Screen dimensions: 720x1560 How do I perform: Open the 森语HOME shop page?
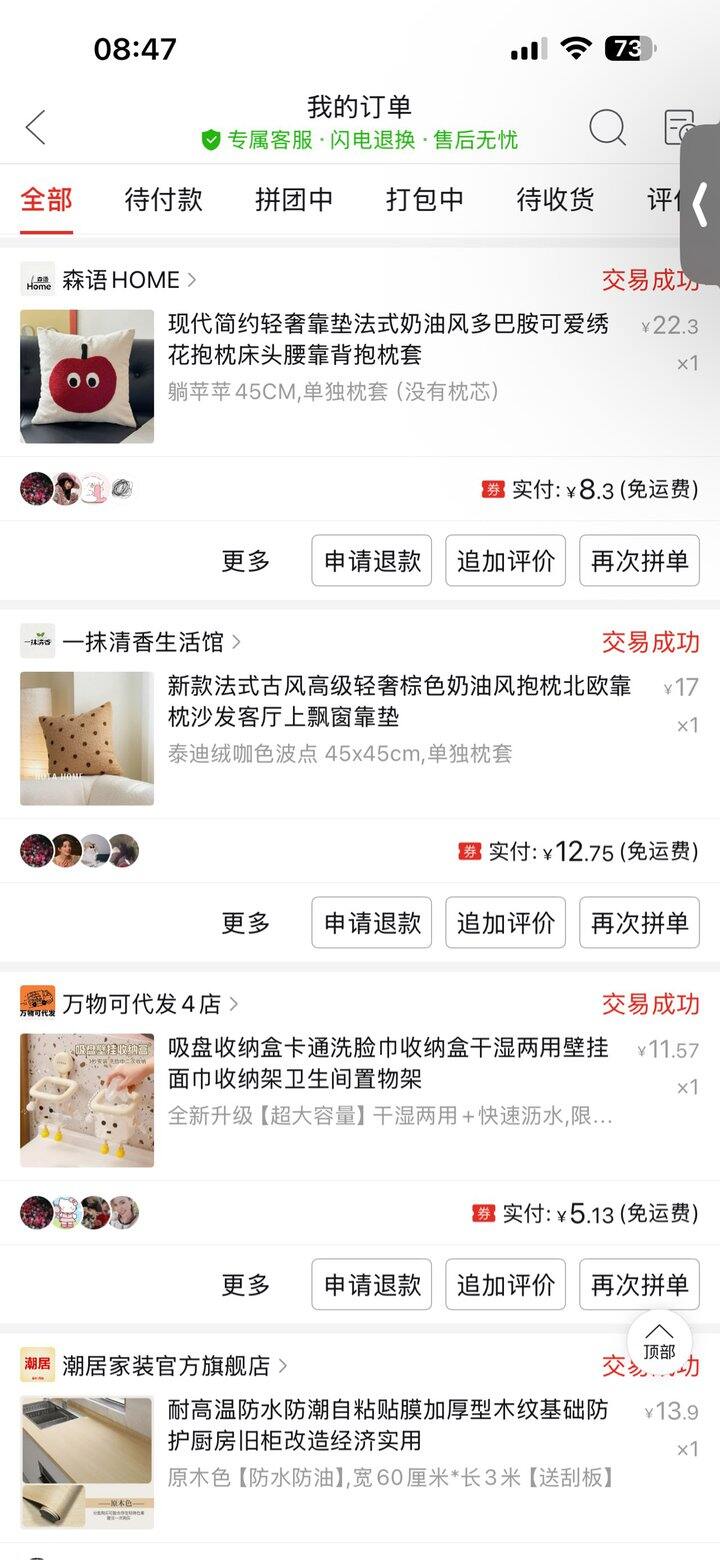(120, 280)
